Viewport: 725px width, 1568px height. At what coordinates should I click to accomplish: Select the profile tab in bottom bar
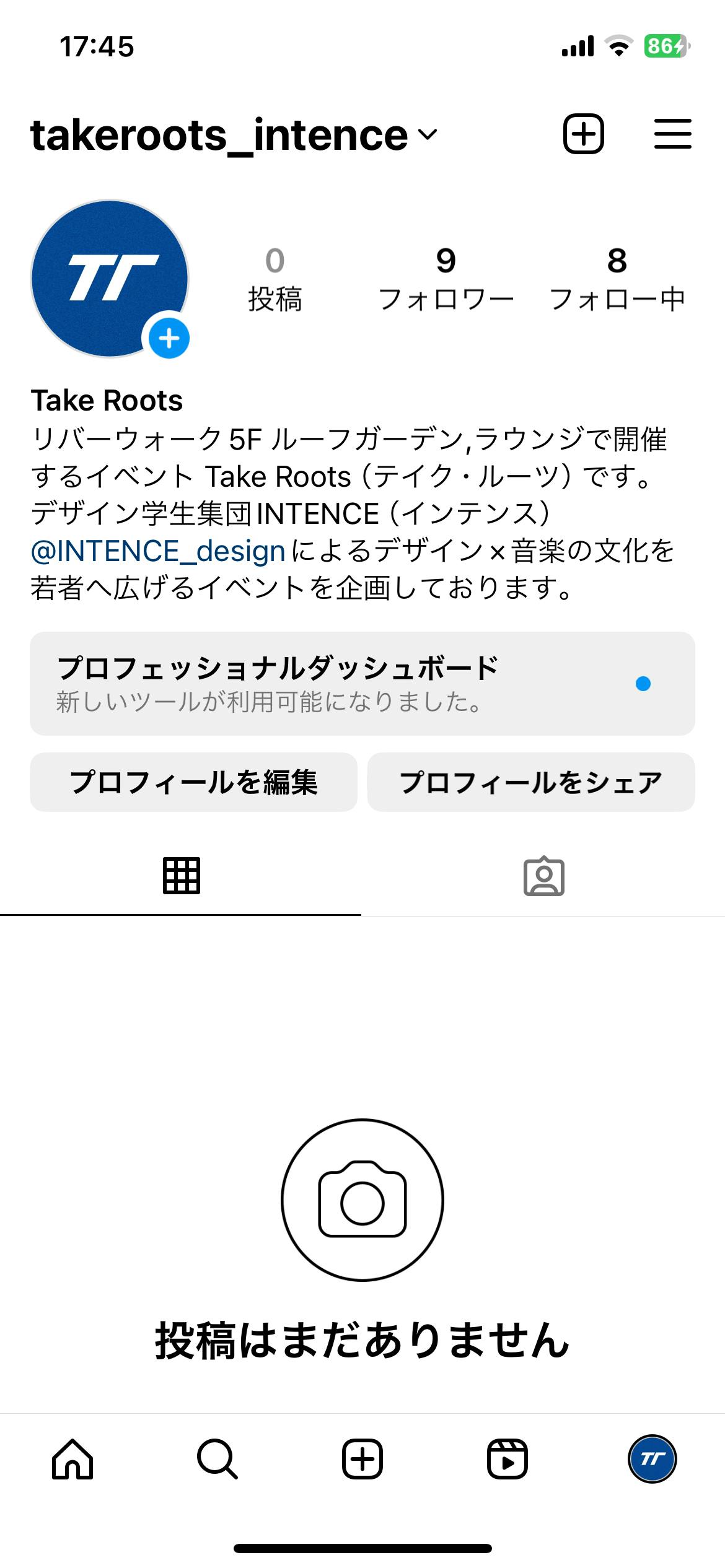pyautogui.click(x=652, y=1459)
